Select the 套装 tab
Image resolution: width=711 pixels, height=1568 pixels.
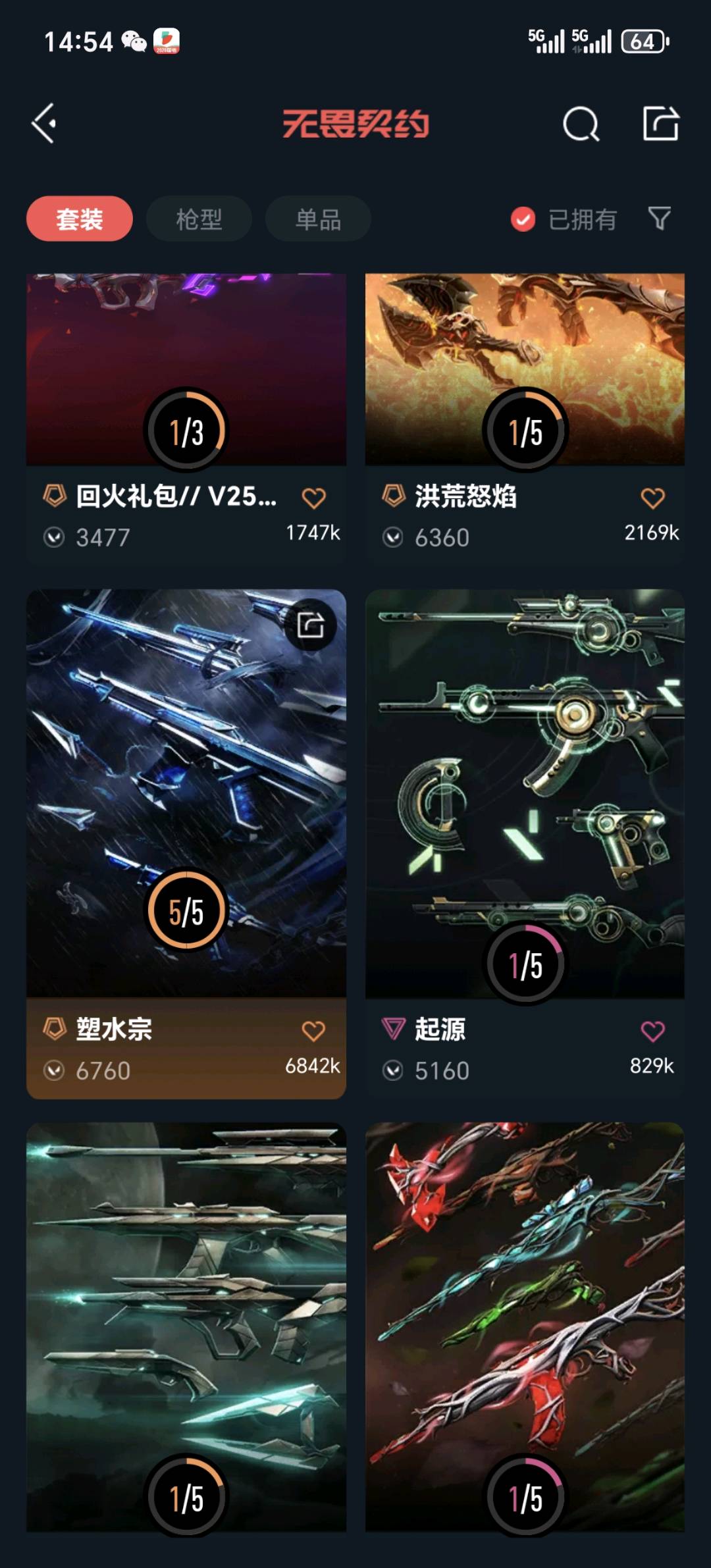80,219
